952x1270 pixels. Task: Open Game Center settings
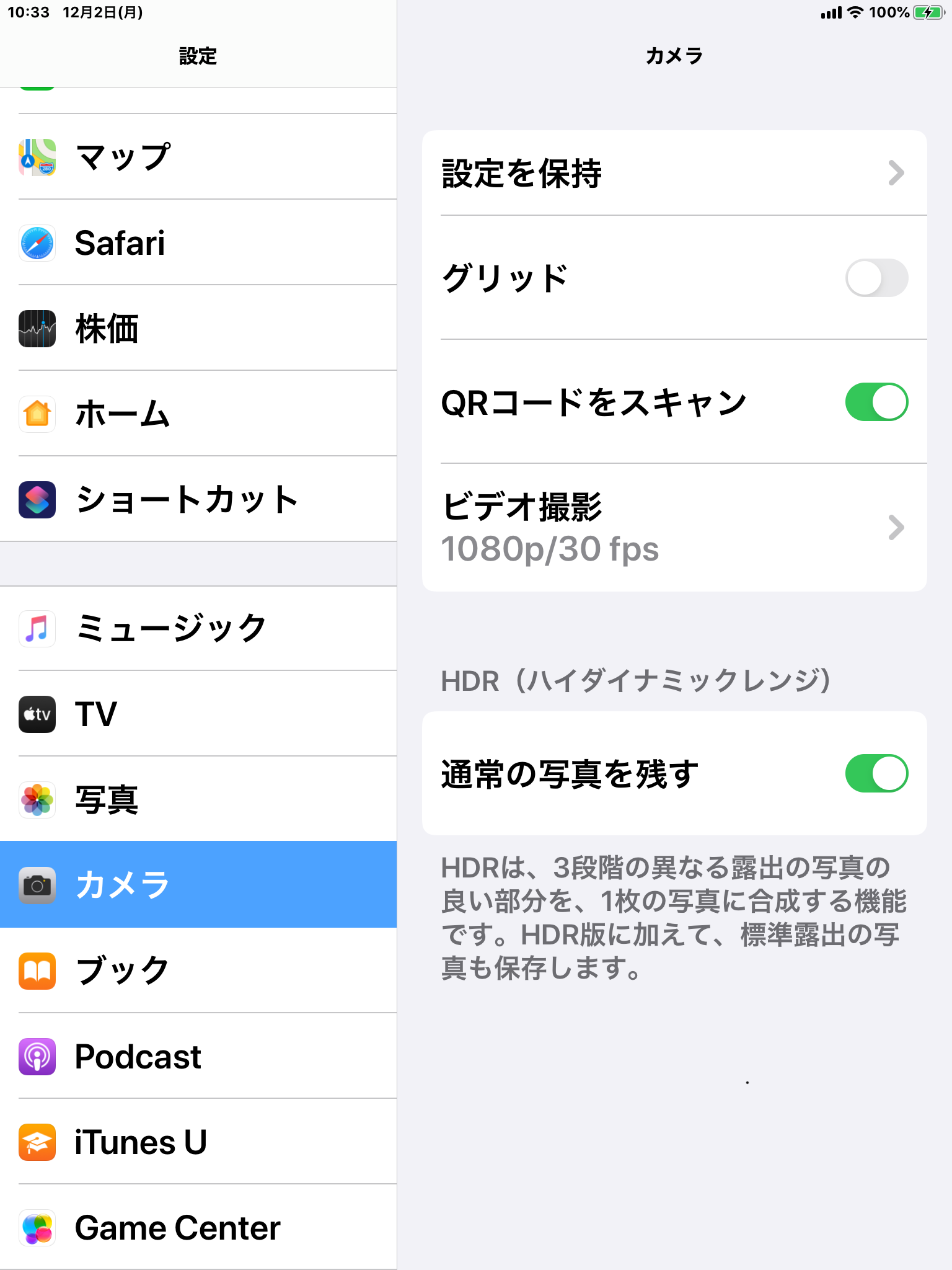coord(198,1227)
